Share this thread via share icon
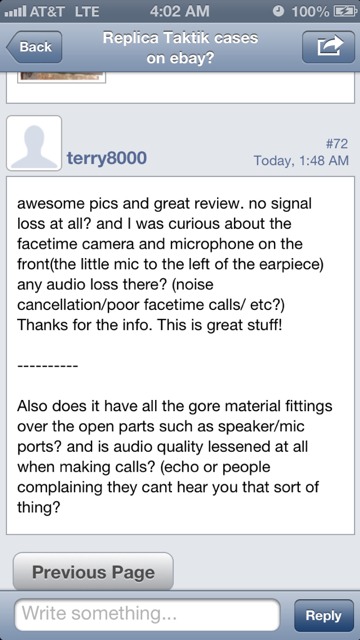This screenshot has width=360, height=640. click(328, 47)
